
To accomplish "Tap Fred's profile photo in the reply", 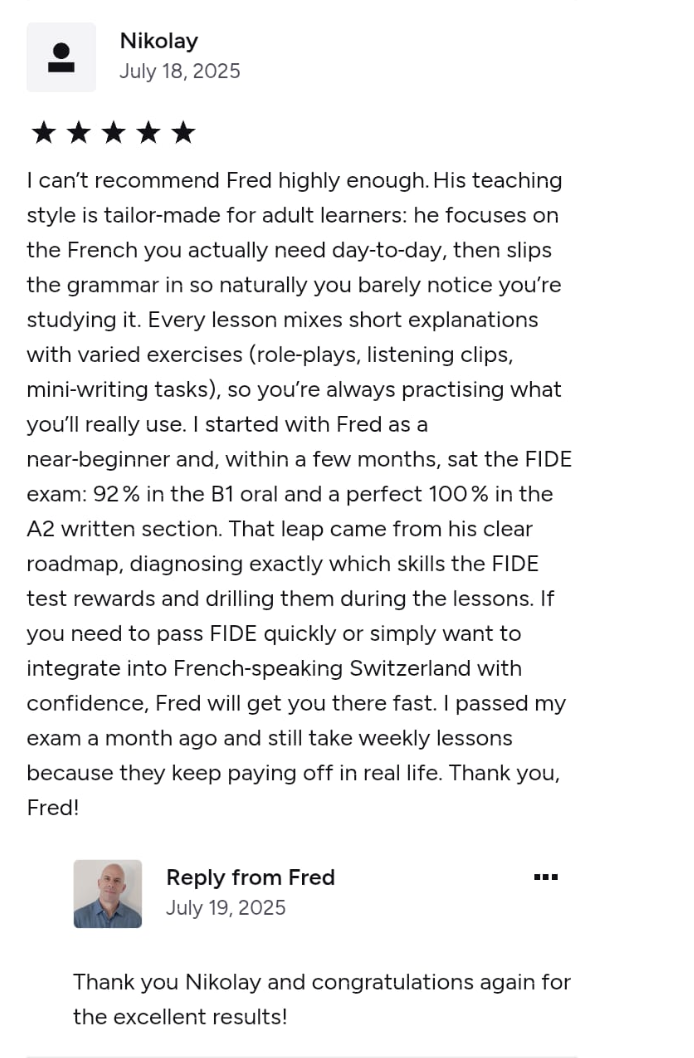I will [108, 894].
